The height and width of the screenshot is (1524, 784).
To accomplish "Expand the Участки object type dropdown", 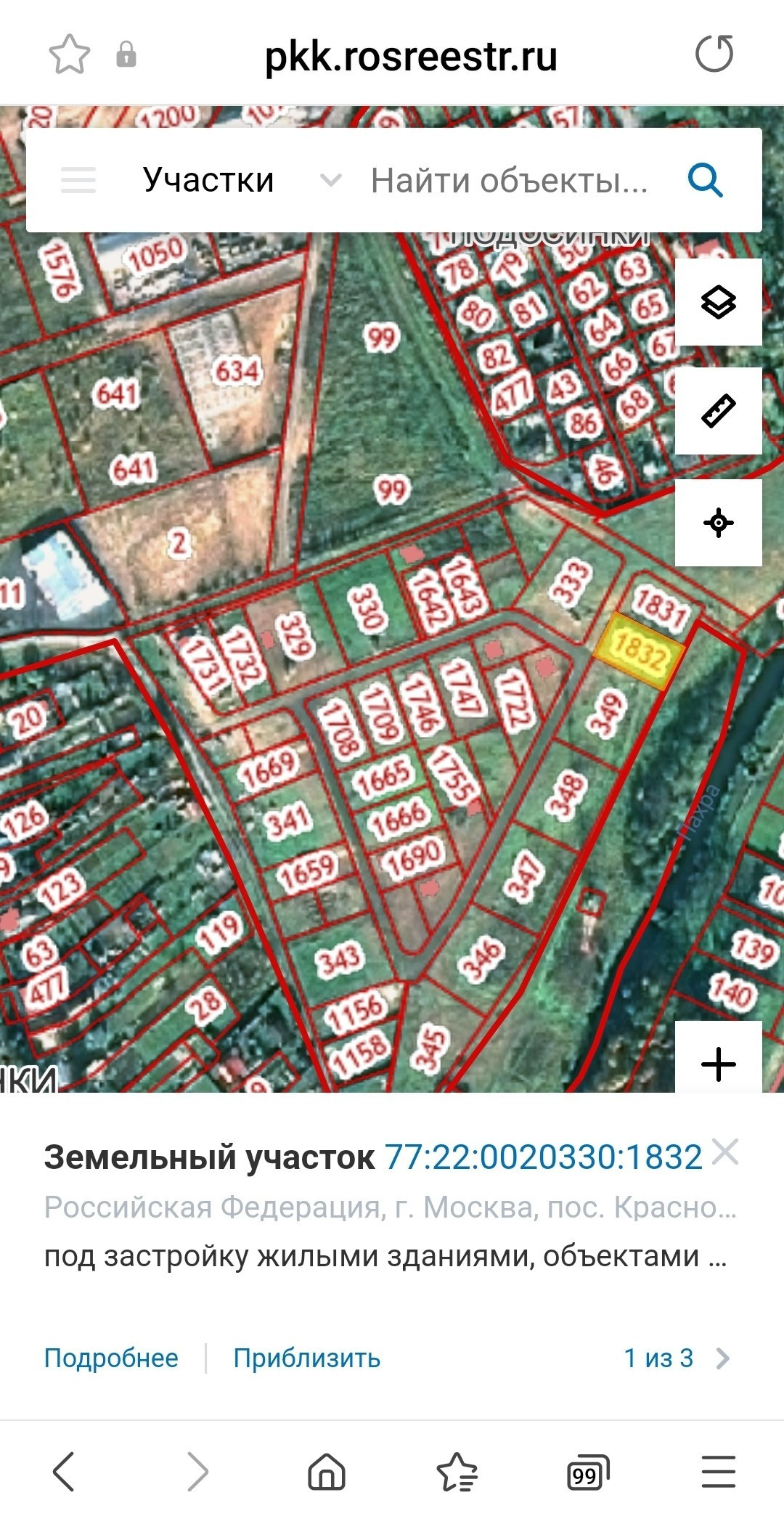I will coord(330,180).
